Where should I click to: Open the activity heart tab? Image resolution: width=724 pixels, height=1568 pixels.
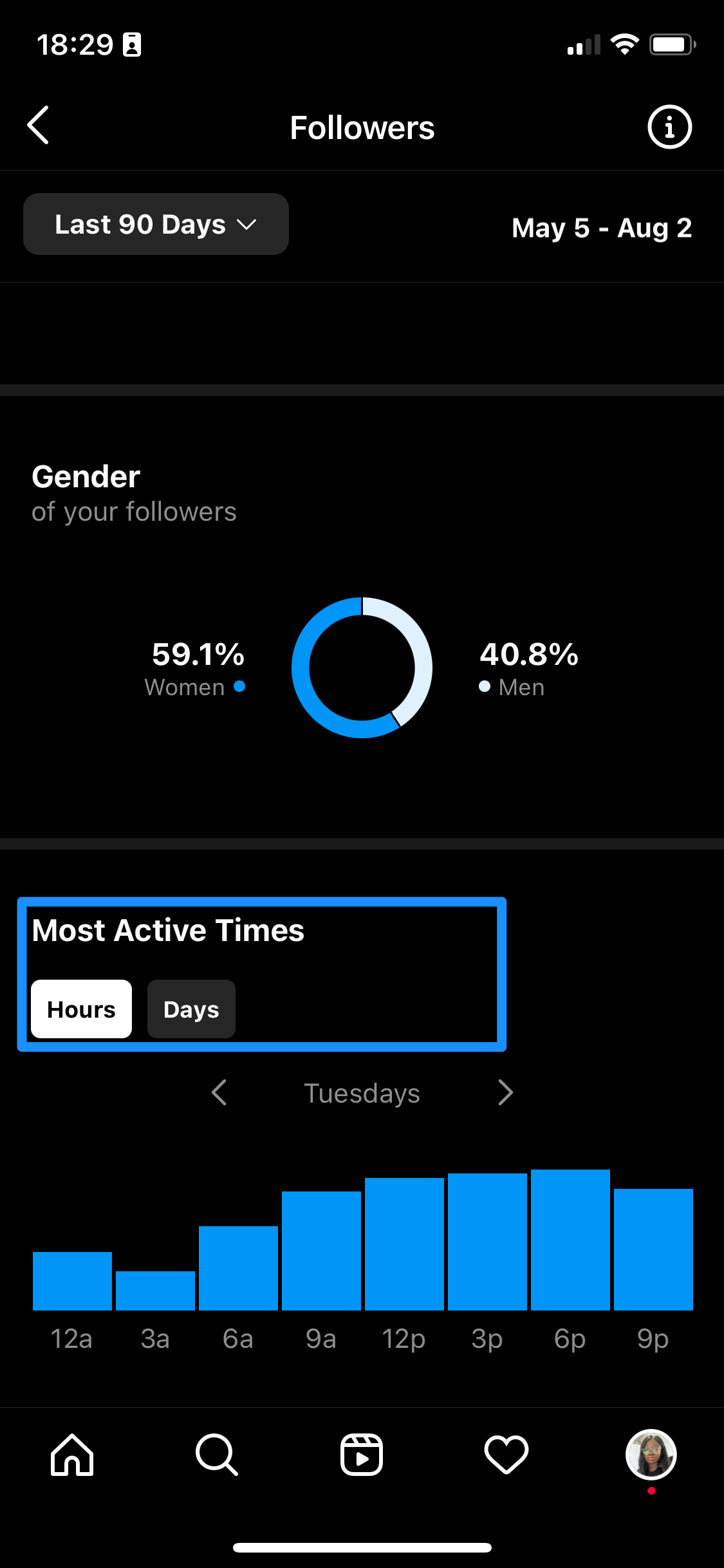click(506, 1455)
